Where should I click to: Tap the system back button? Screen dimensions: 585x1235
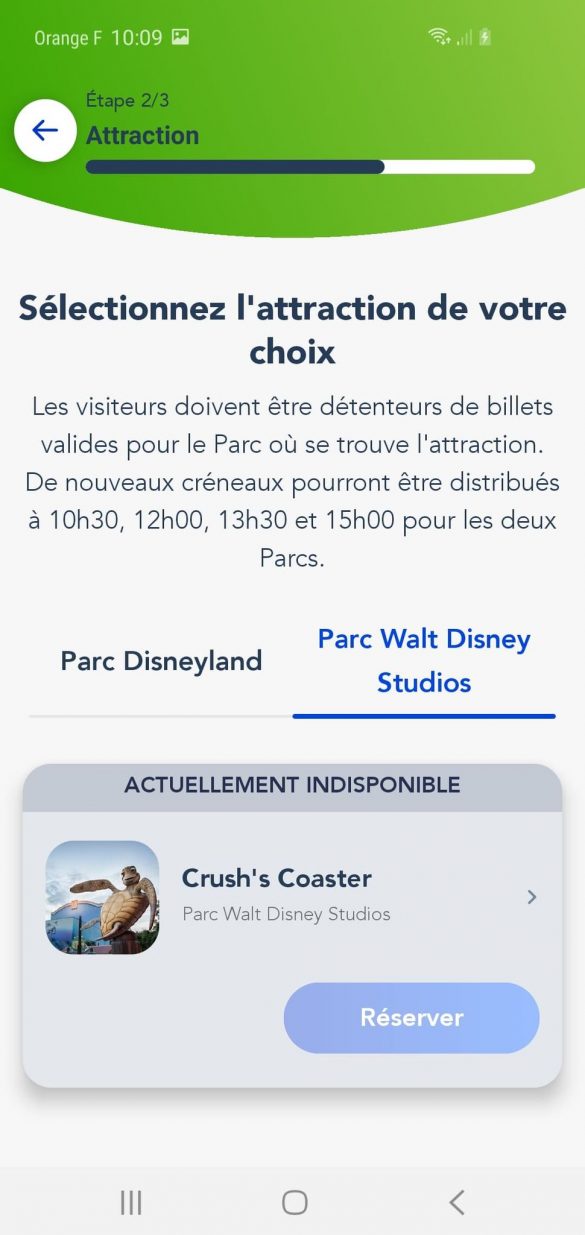point(457,1202)
